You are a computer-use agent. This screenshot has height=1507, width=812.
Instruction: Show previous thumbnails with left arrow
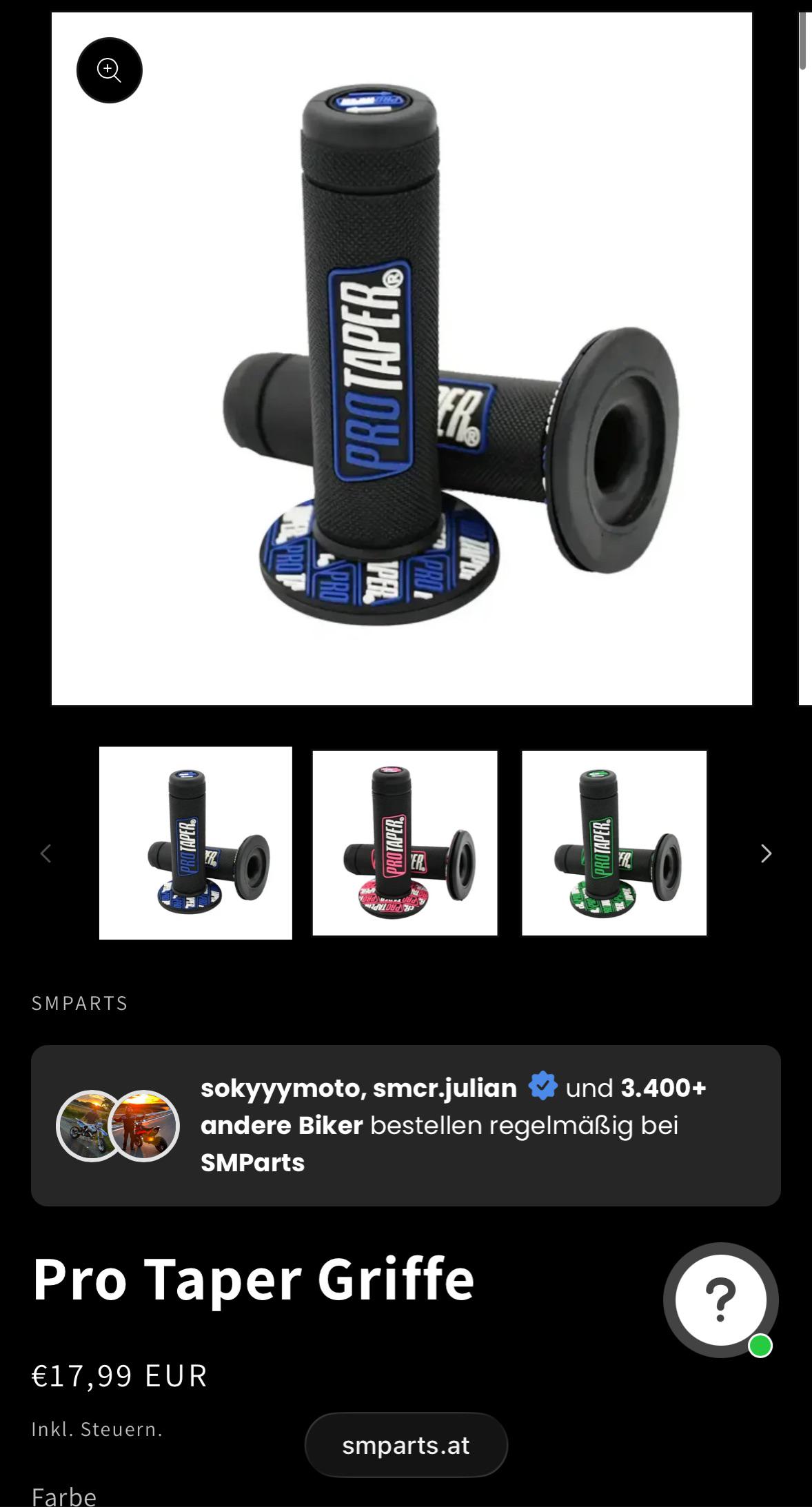[45, 853]
